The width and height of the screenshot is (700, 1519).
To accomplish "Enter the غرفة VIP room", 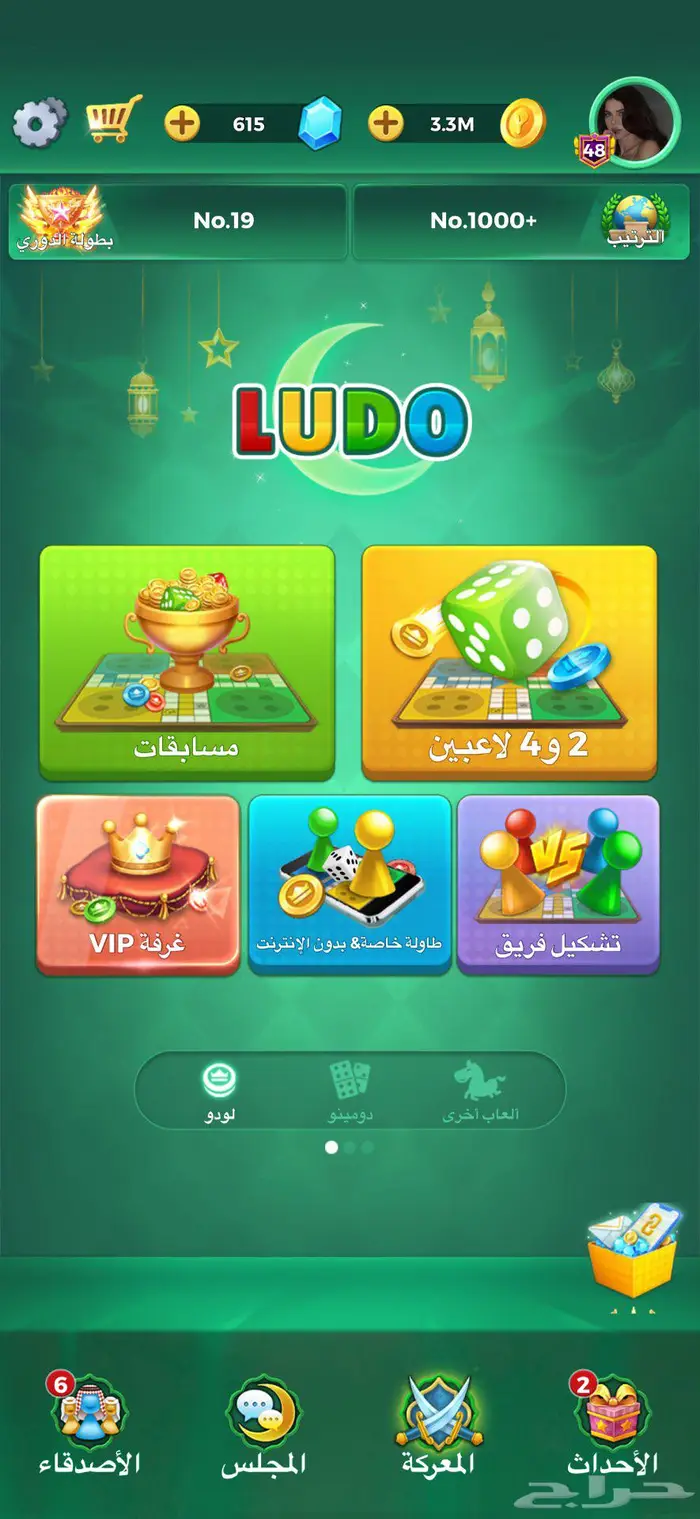I will [x=138, y=884].
